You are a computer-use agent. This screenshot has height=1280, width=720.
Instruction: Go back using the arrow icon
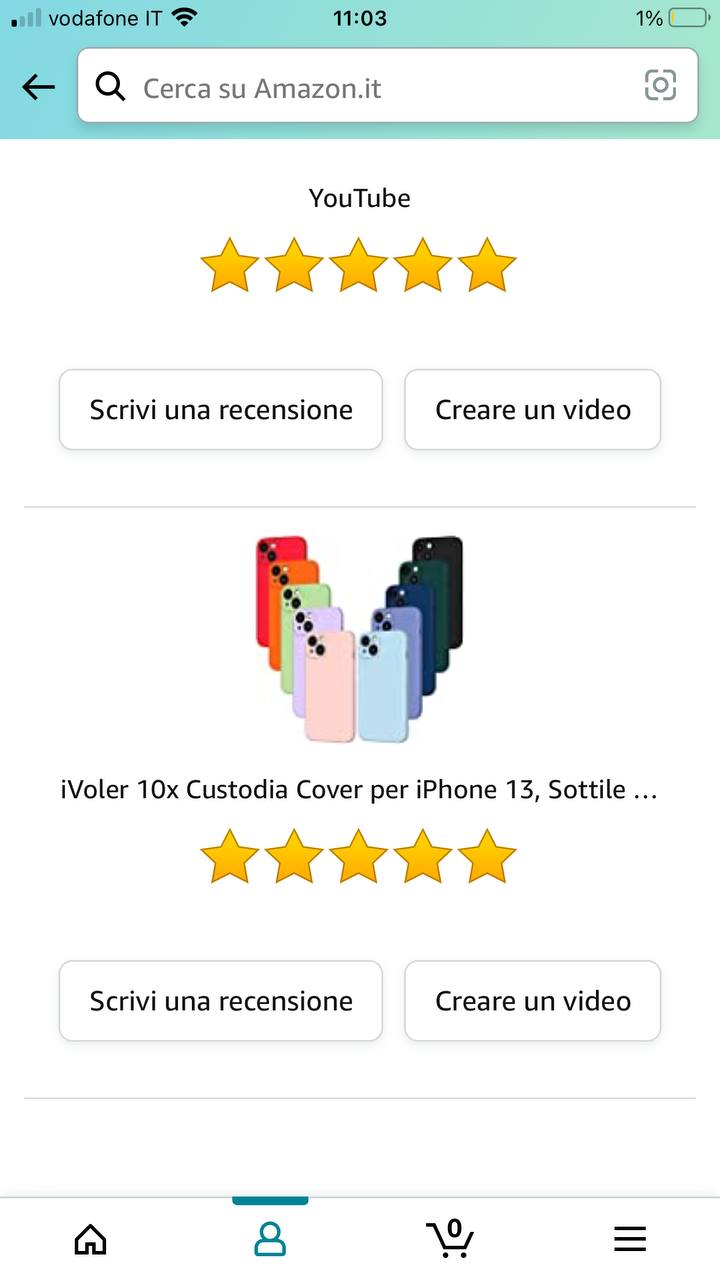point(38,88)
